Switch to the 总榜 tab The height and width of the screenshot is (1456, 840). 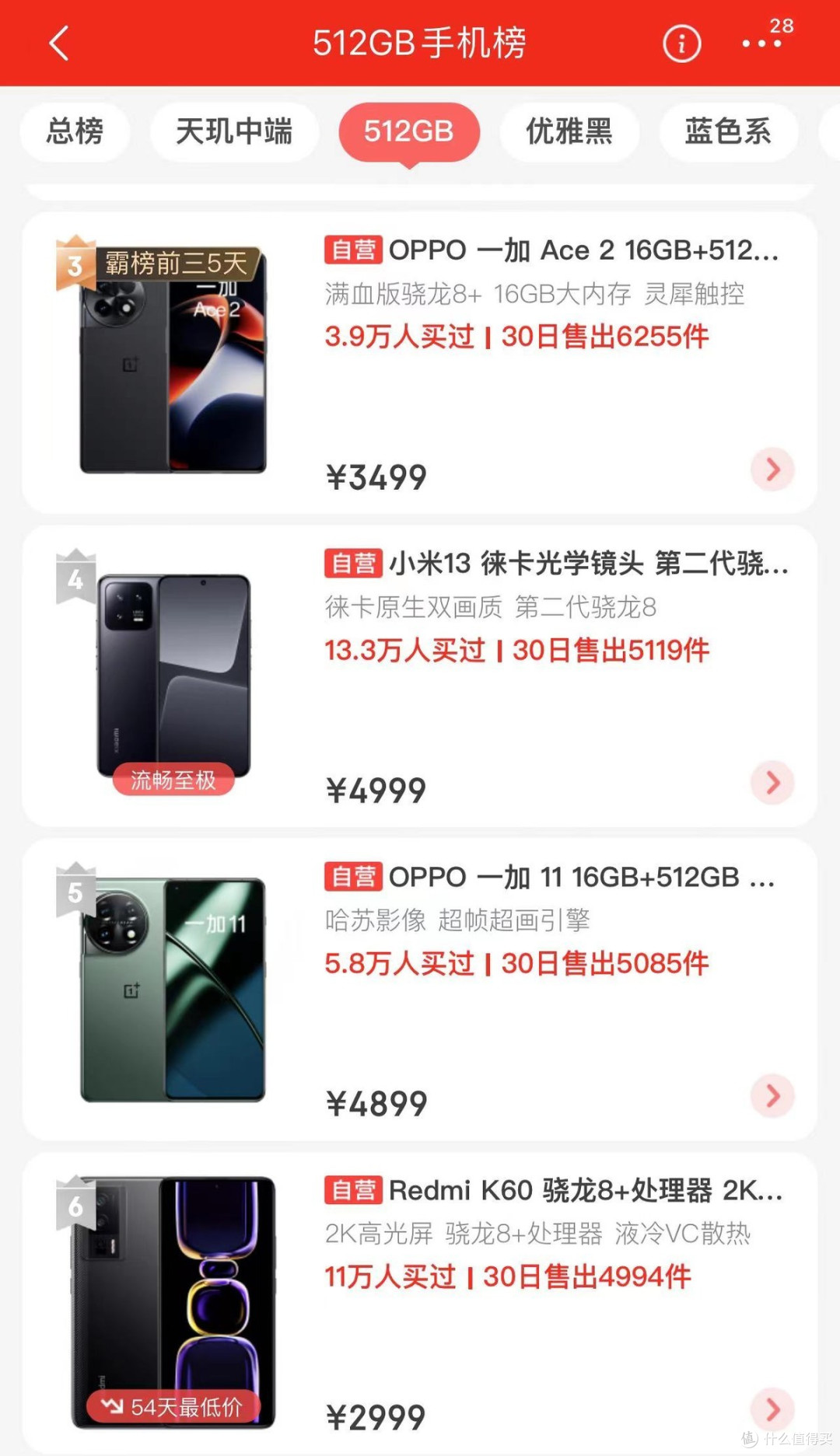point(75,131)
